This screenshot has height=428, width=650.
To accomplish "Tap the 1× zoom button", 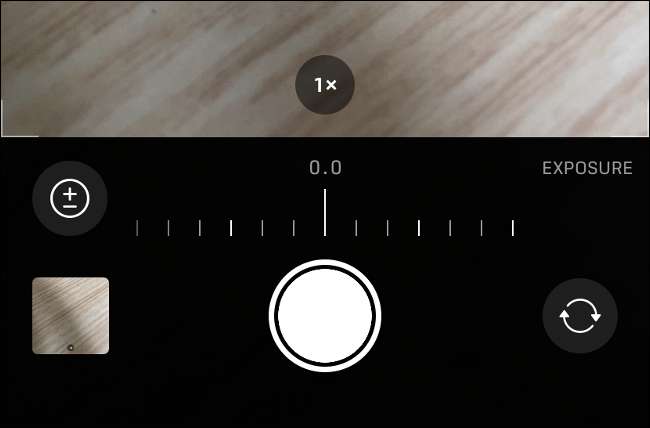I will (325, 86).
